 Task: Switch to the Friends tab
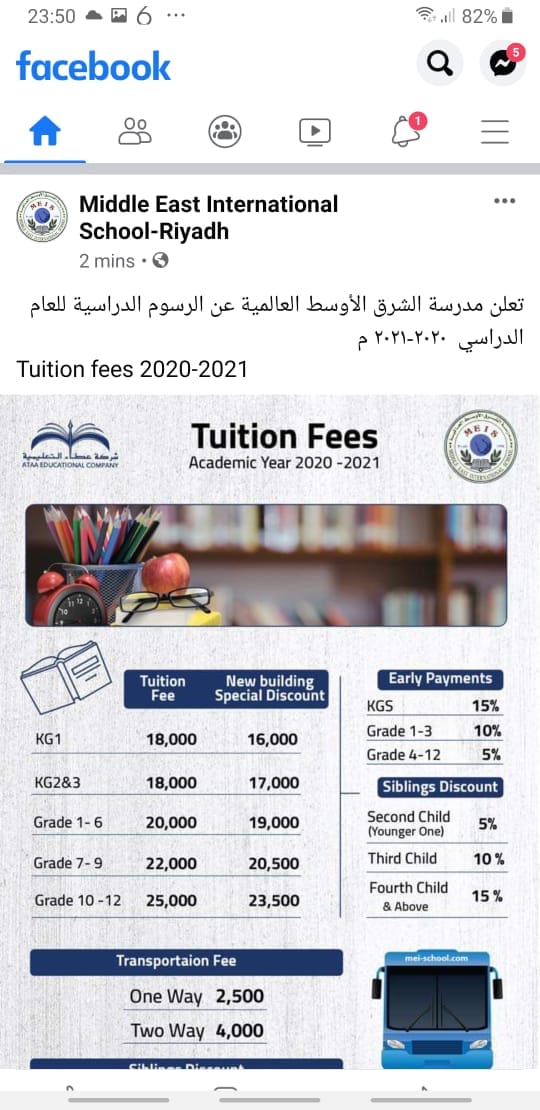click(134, 132)
